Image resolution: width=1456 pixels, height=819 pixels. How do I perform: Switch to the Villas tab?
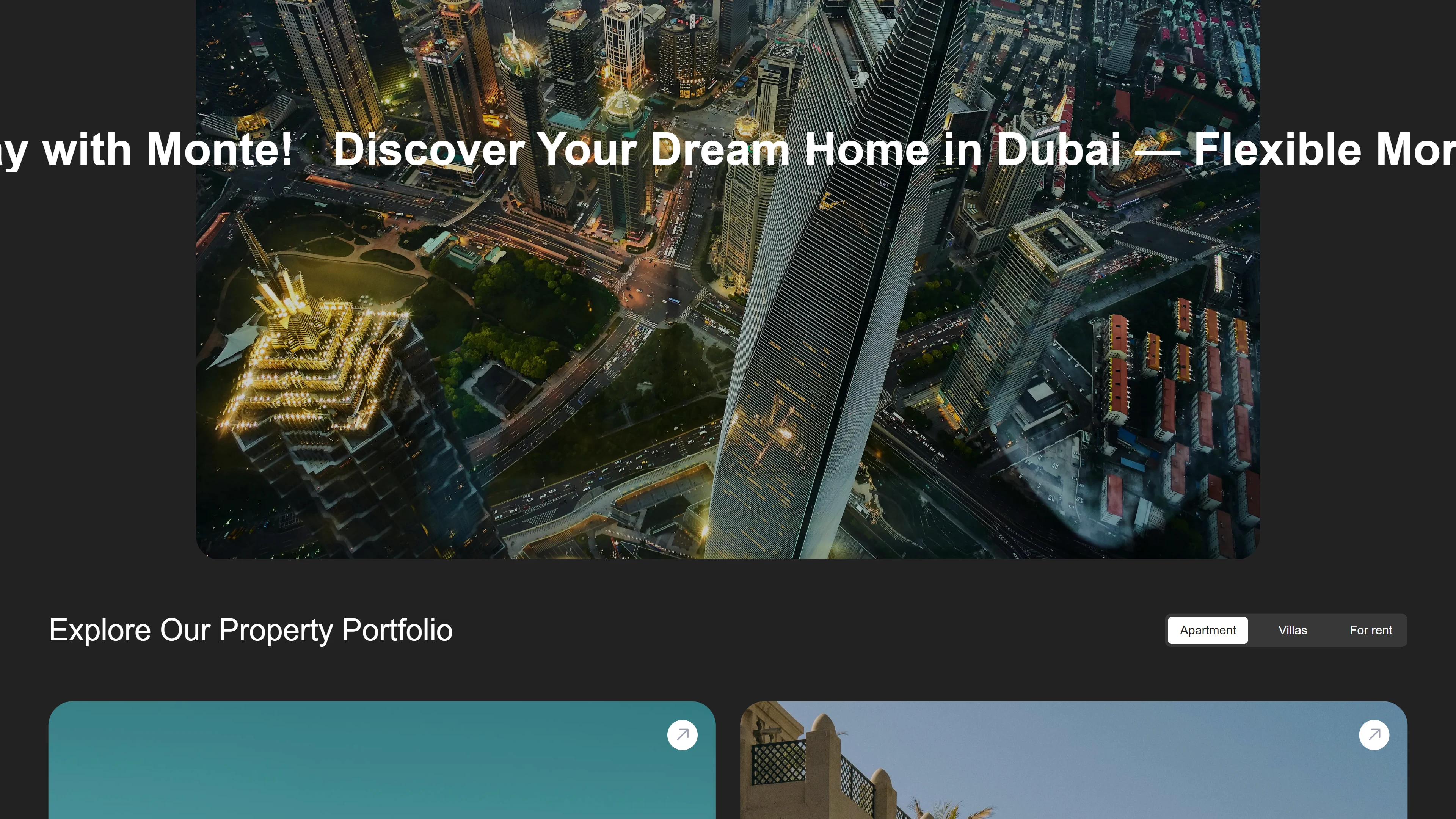pos(1292,630)
